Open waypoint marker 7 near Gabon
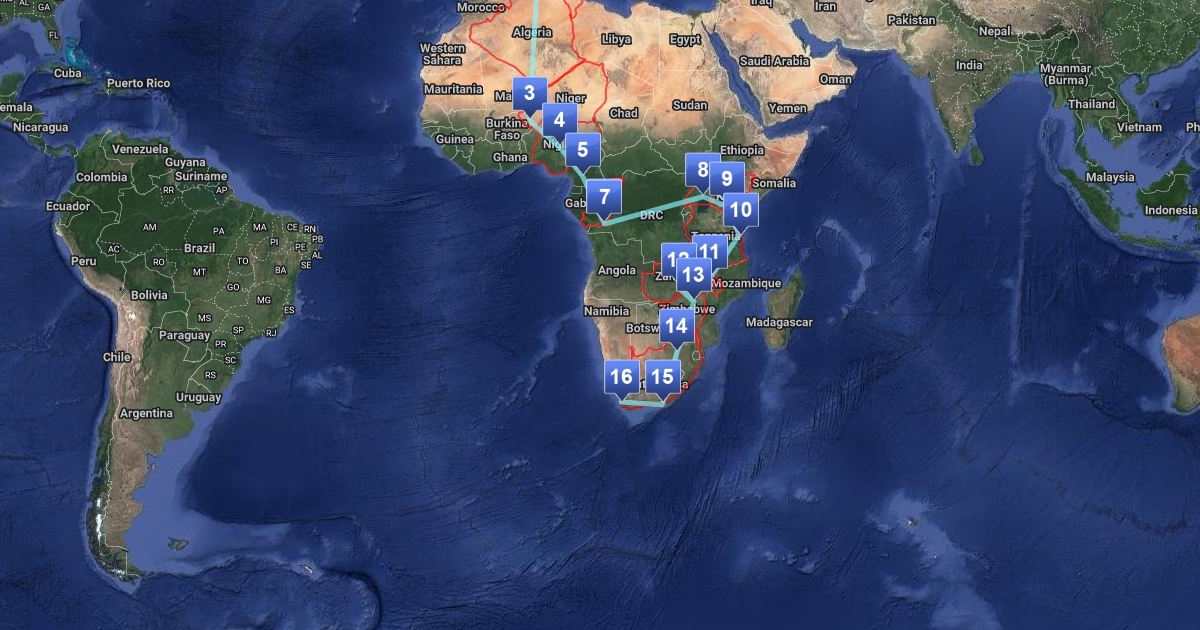Image resolution: width=1200 pixels, height=630 pixels. click(604, 196)
